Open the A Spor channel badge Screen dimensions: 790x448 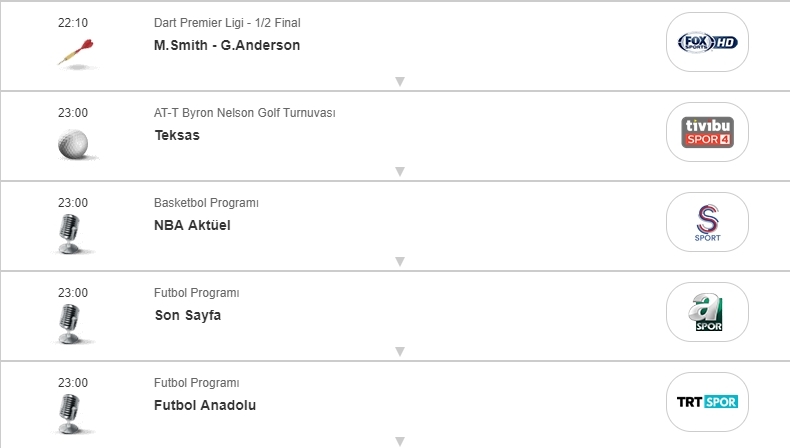click(x=707, y=312)
